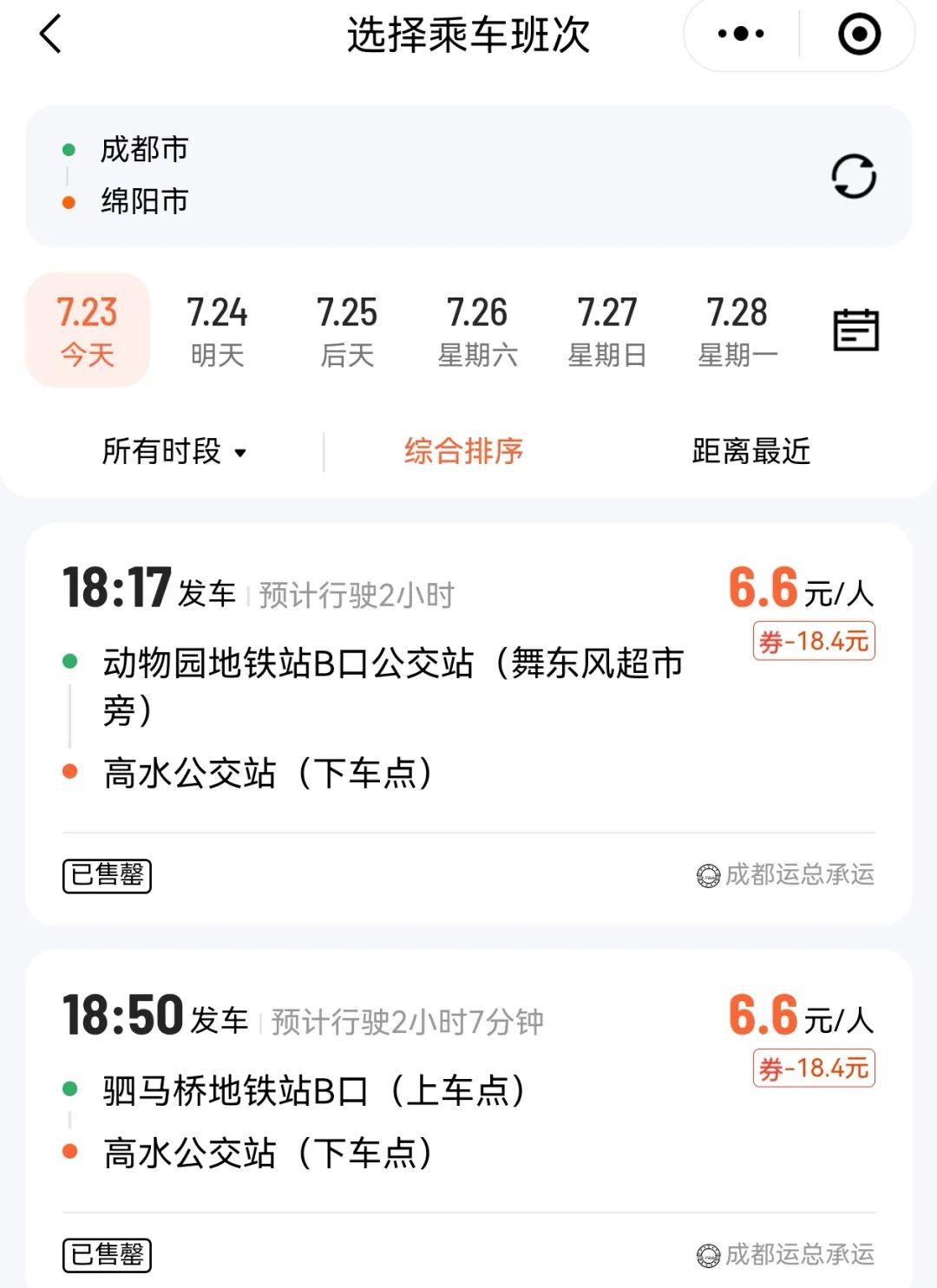Switch to the 7.28 星期一 date
The image size is (937, 1288).
[x=737, y=330]
